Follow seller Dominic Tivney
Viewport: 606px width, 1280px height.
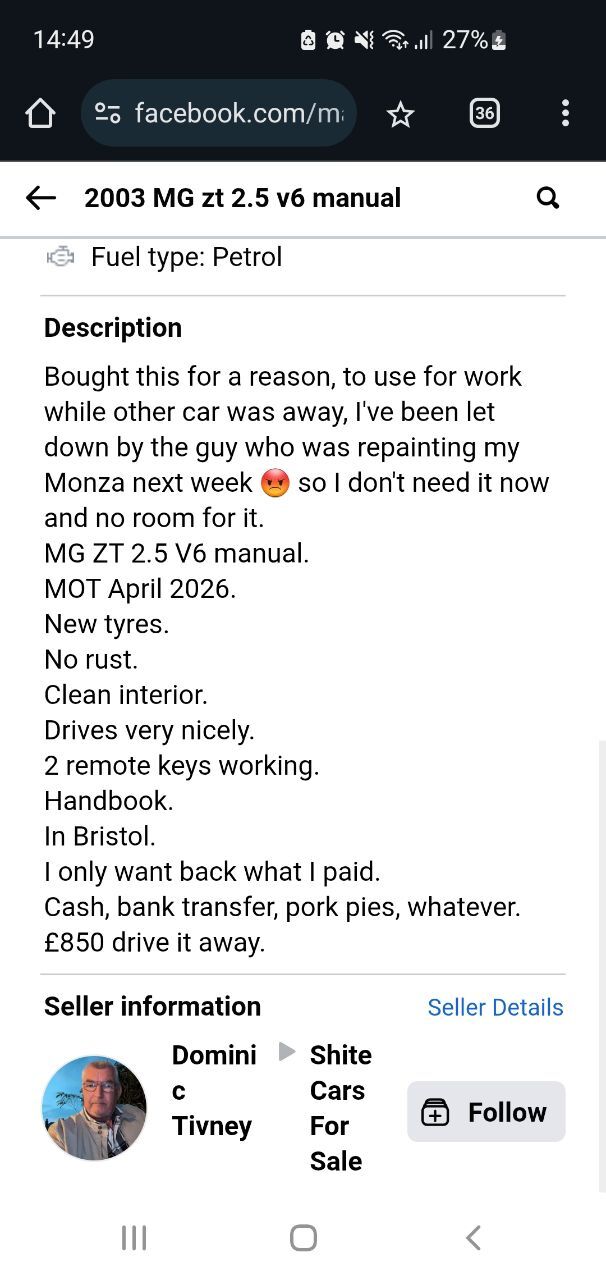point(486,1111)
